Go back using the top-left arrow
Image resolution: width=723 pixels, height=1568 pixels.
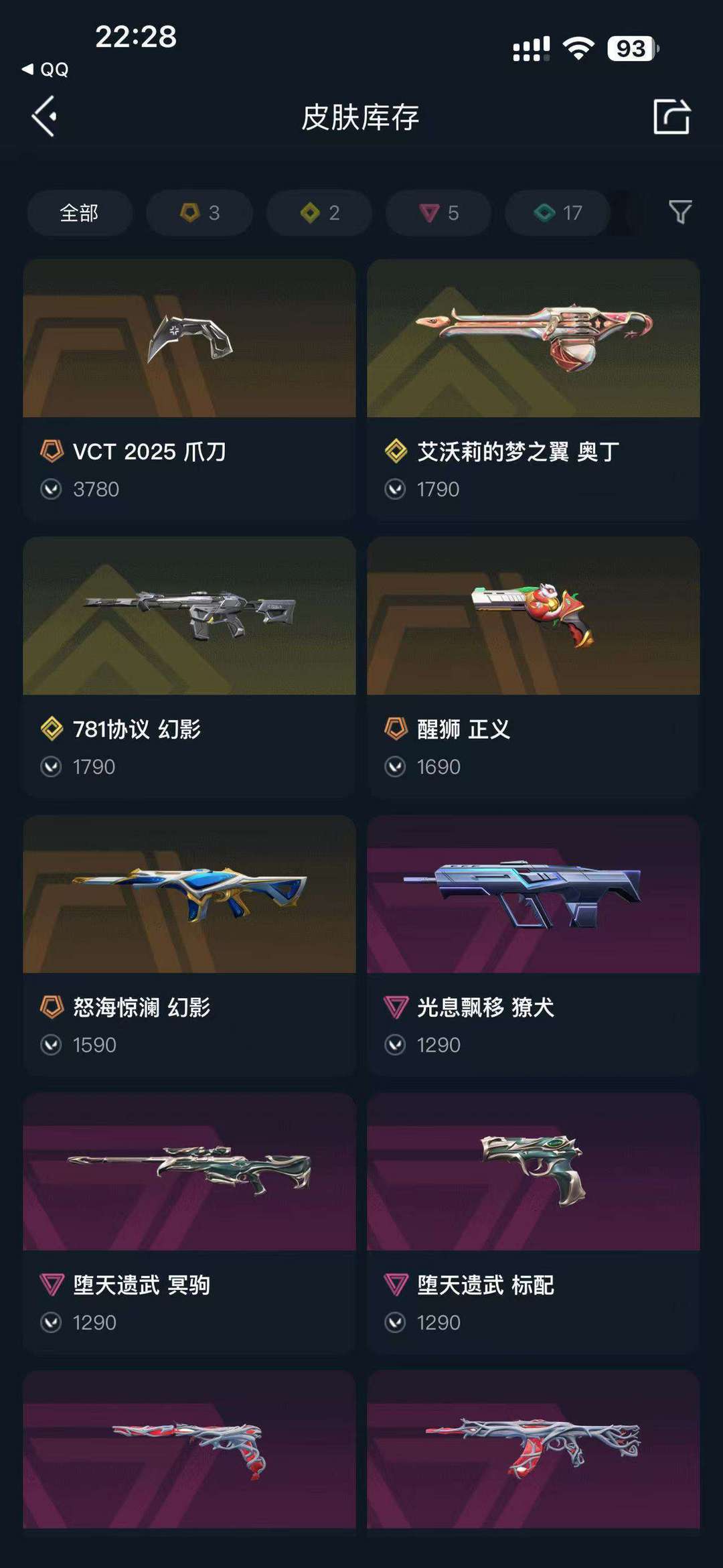coord(44,117)
